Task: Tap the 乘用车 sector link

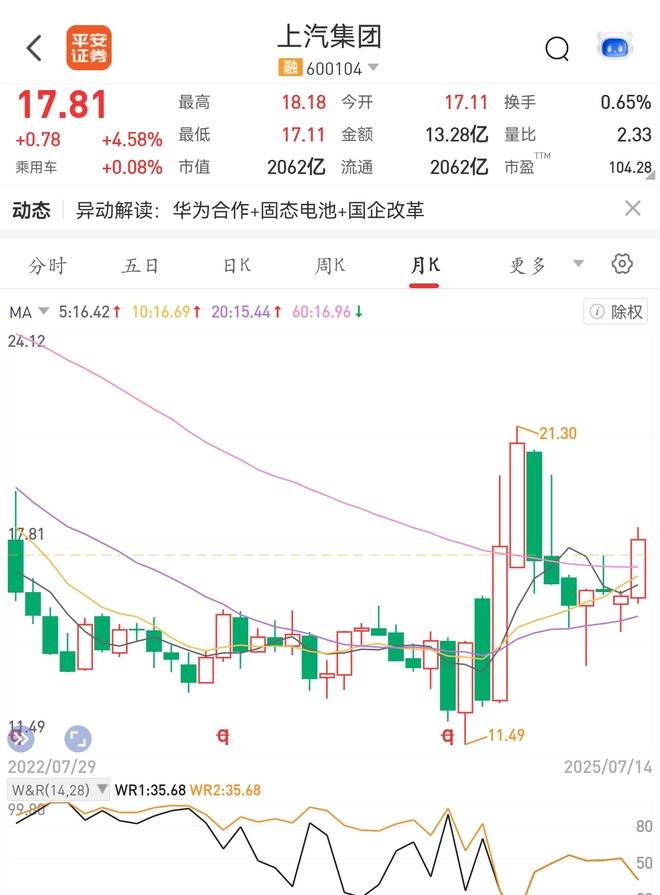Action: point(36,167)
